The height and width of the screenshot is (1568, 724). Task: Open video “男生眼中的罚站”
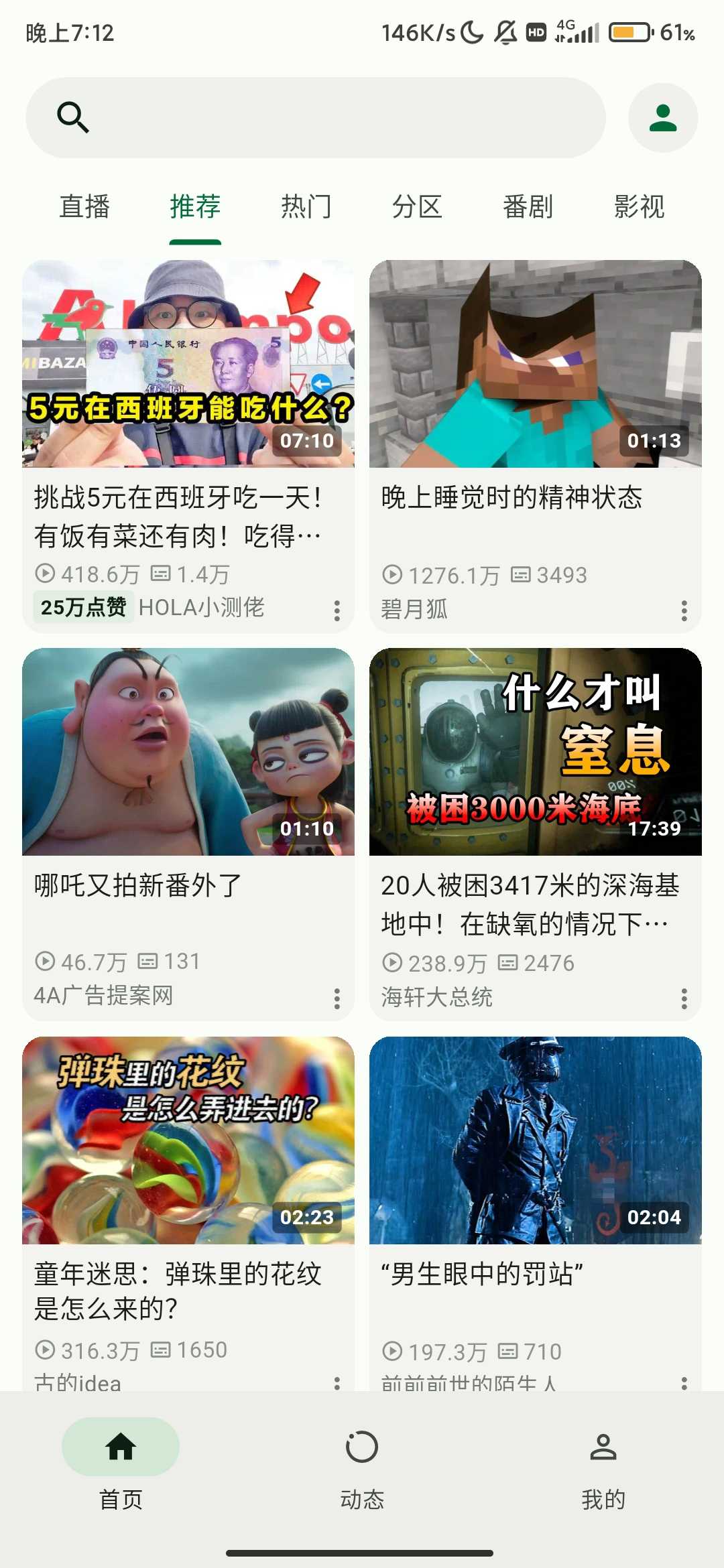(535, 1140)
